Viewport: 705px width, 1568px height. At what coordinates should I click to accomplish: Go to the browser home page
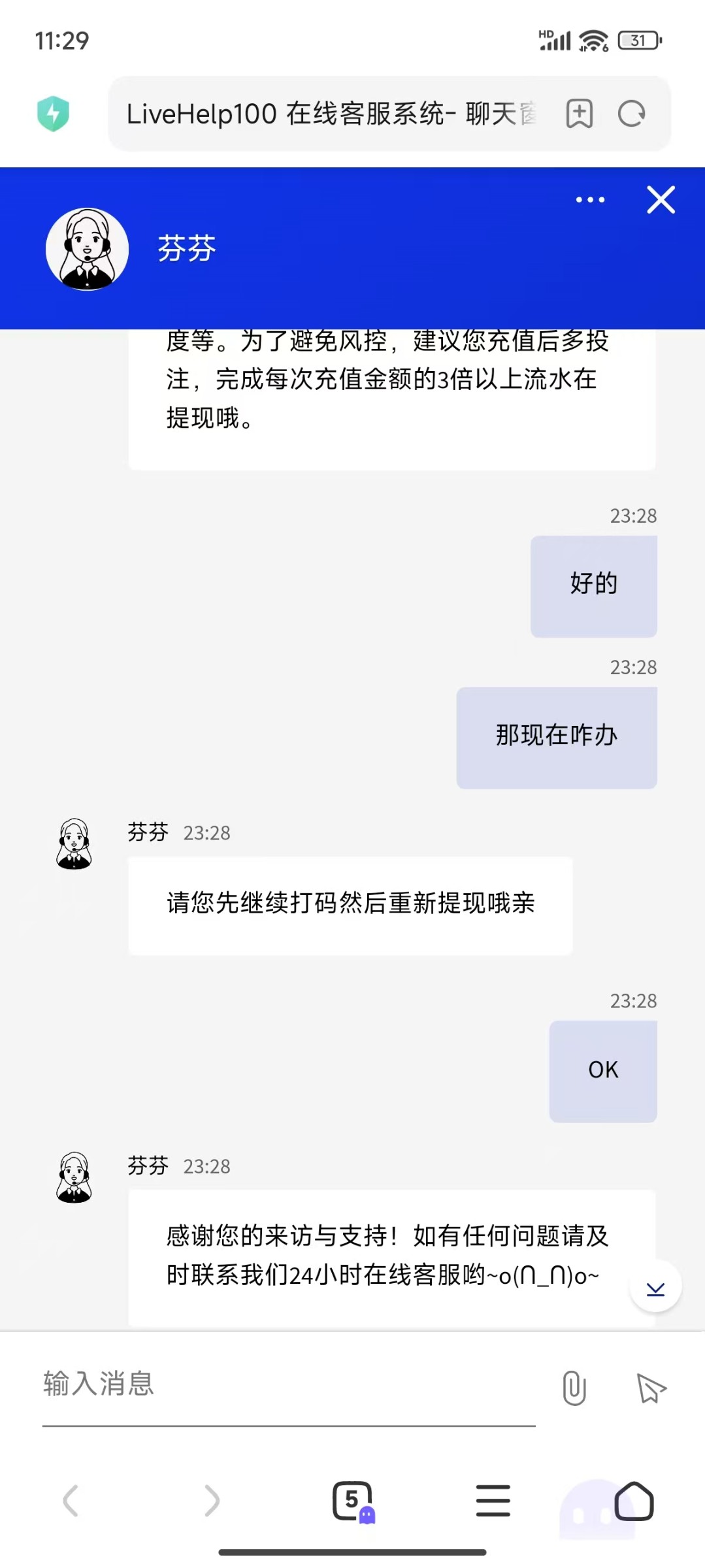coord(634,1501)
